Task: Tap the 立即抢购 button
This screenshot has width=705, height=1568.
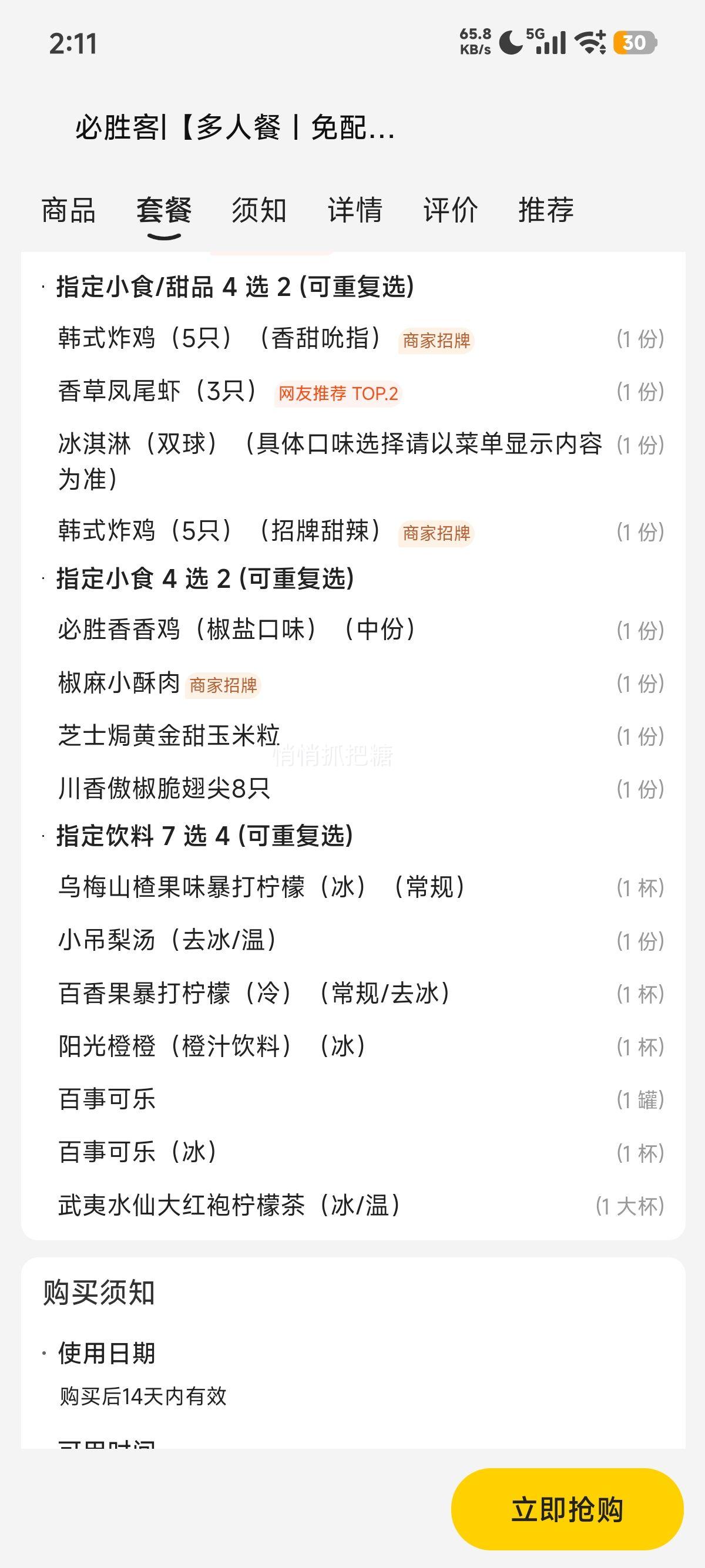Action: tap(568, 1509)
